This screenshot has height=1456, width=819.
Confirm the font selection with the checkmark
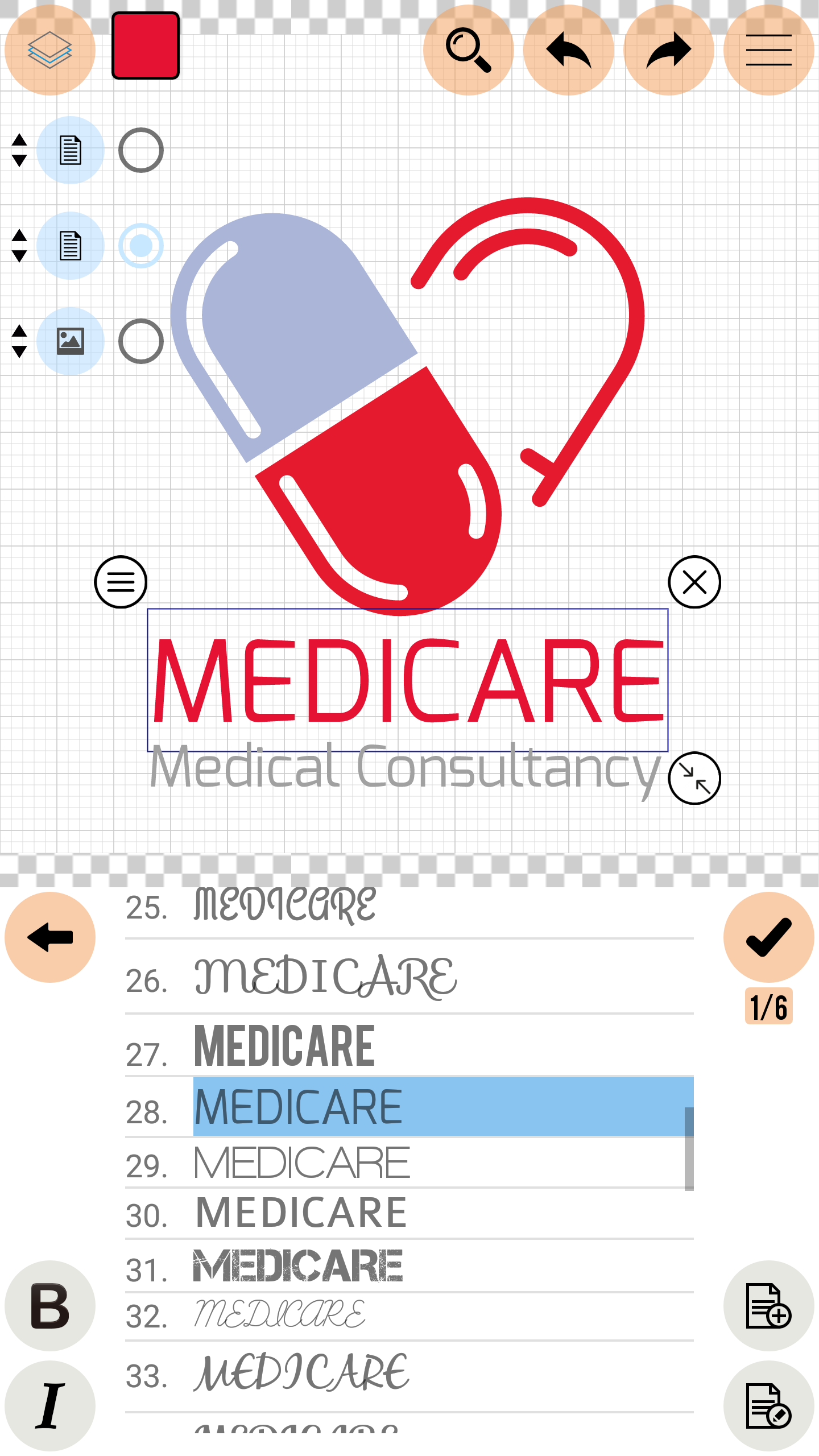768,937
